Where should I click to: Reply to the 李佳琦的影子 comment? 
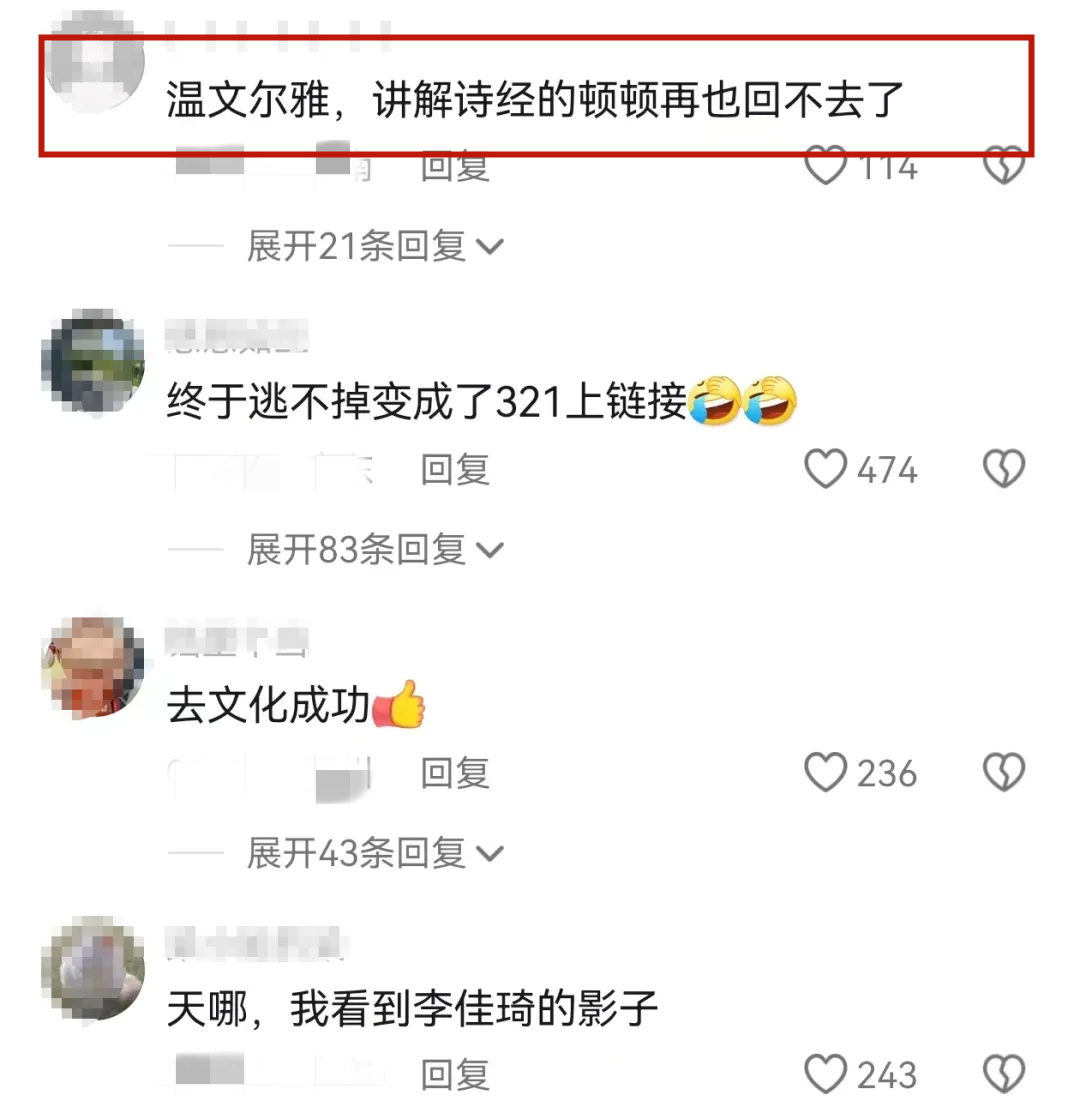pyautogui.click(x=455, y=1075)
